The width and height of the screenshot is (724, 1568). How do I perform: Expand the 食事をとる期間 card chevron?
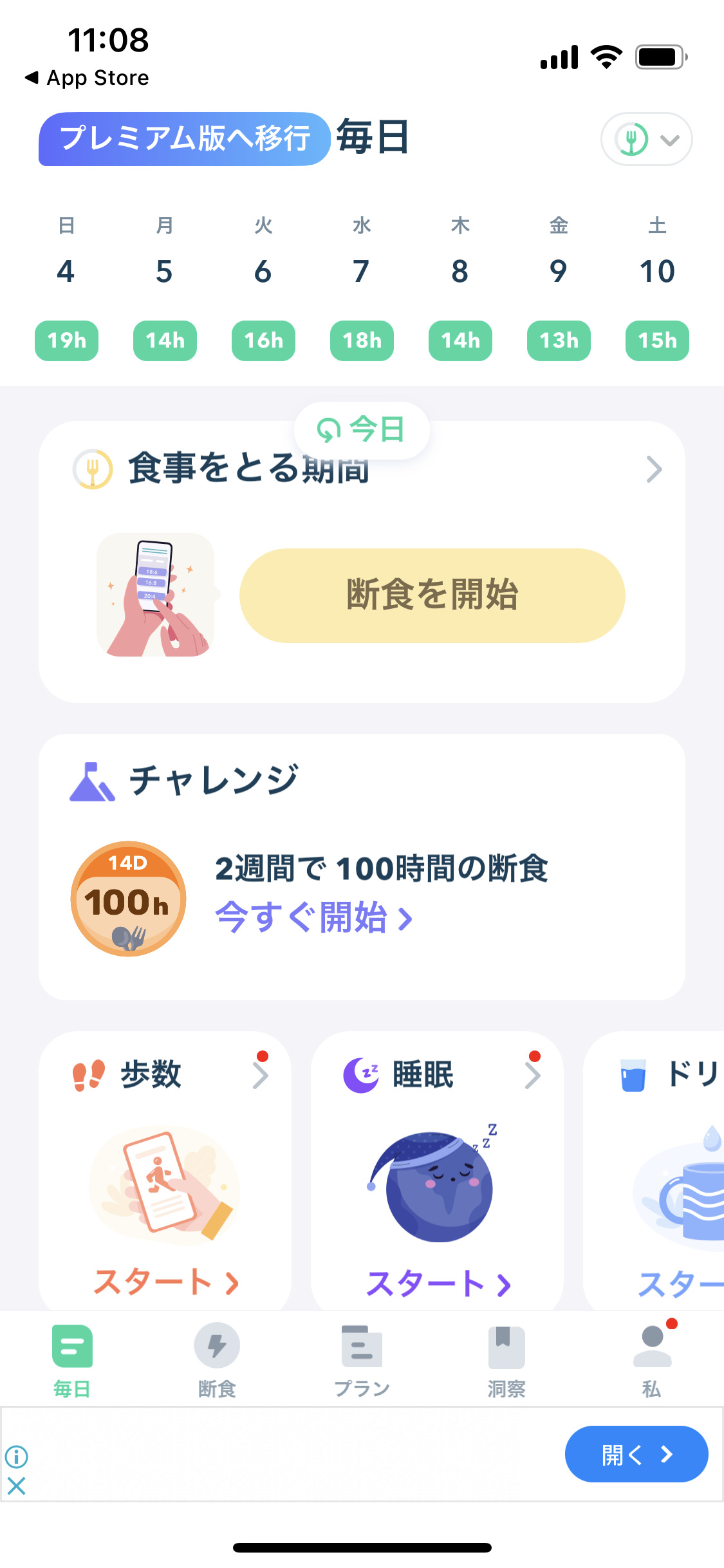coord(654,470)
